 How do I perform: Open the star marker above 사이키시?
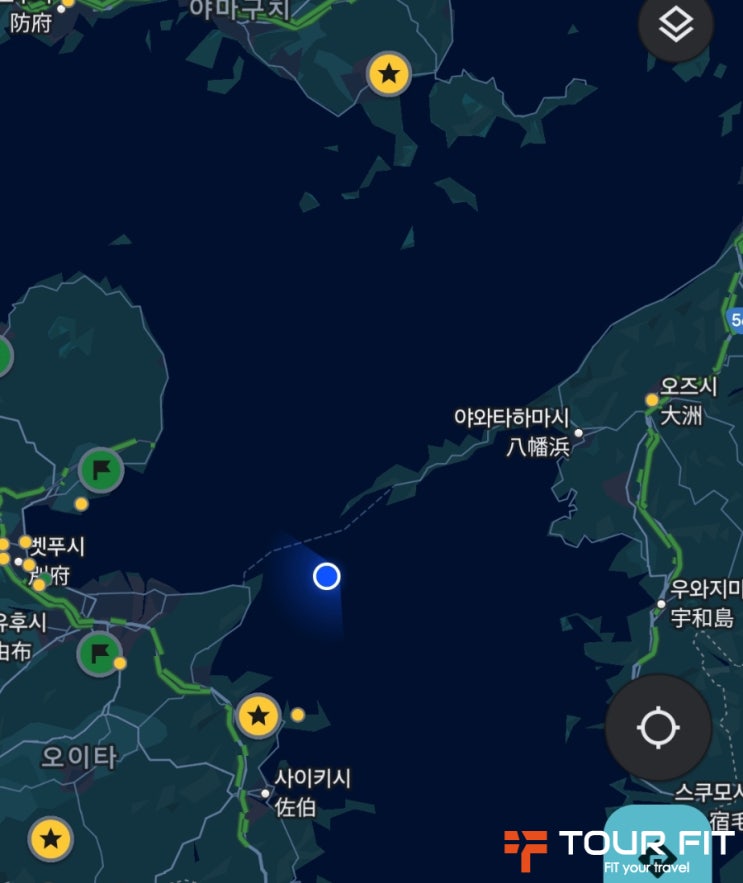tap(258, 716)
